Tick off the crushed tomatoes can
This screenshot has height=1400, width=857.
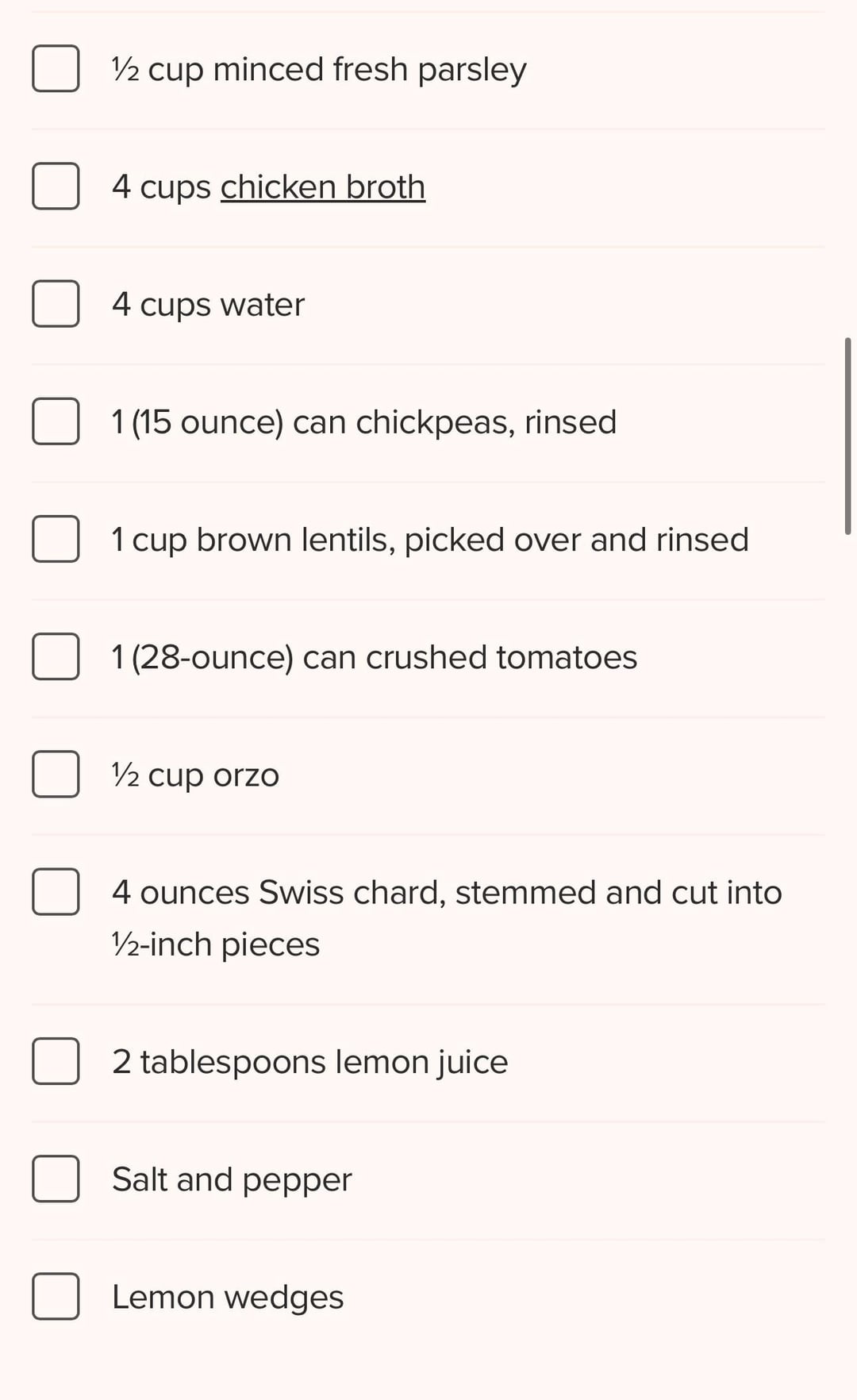click(56, 656)
